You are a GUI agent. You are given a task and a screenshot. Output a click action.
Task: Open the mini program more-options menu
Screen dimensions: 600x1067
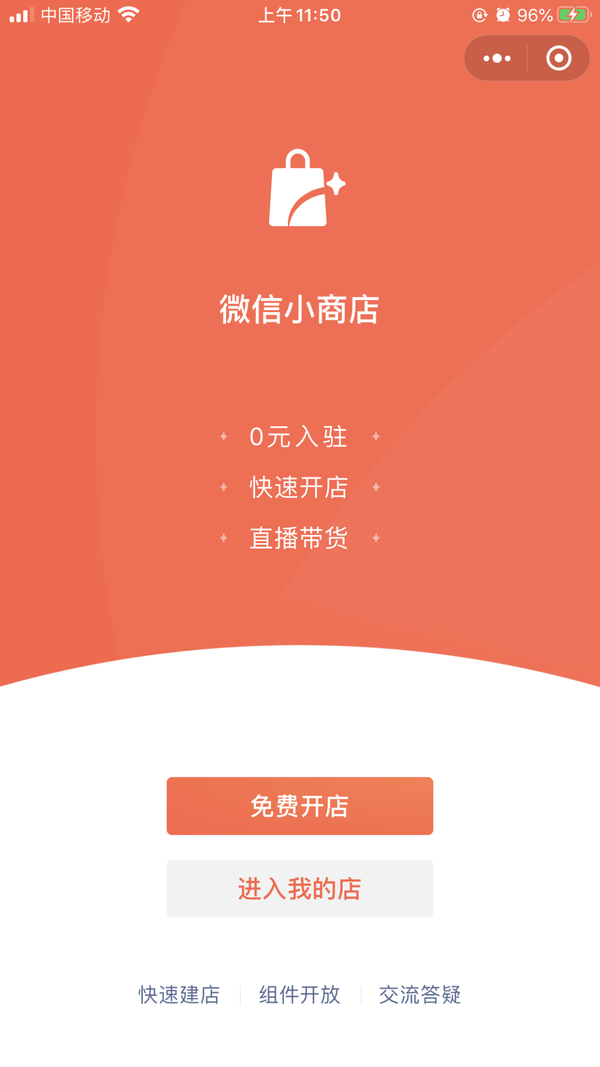tap(497, 59)
